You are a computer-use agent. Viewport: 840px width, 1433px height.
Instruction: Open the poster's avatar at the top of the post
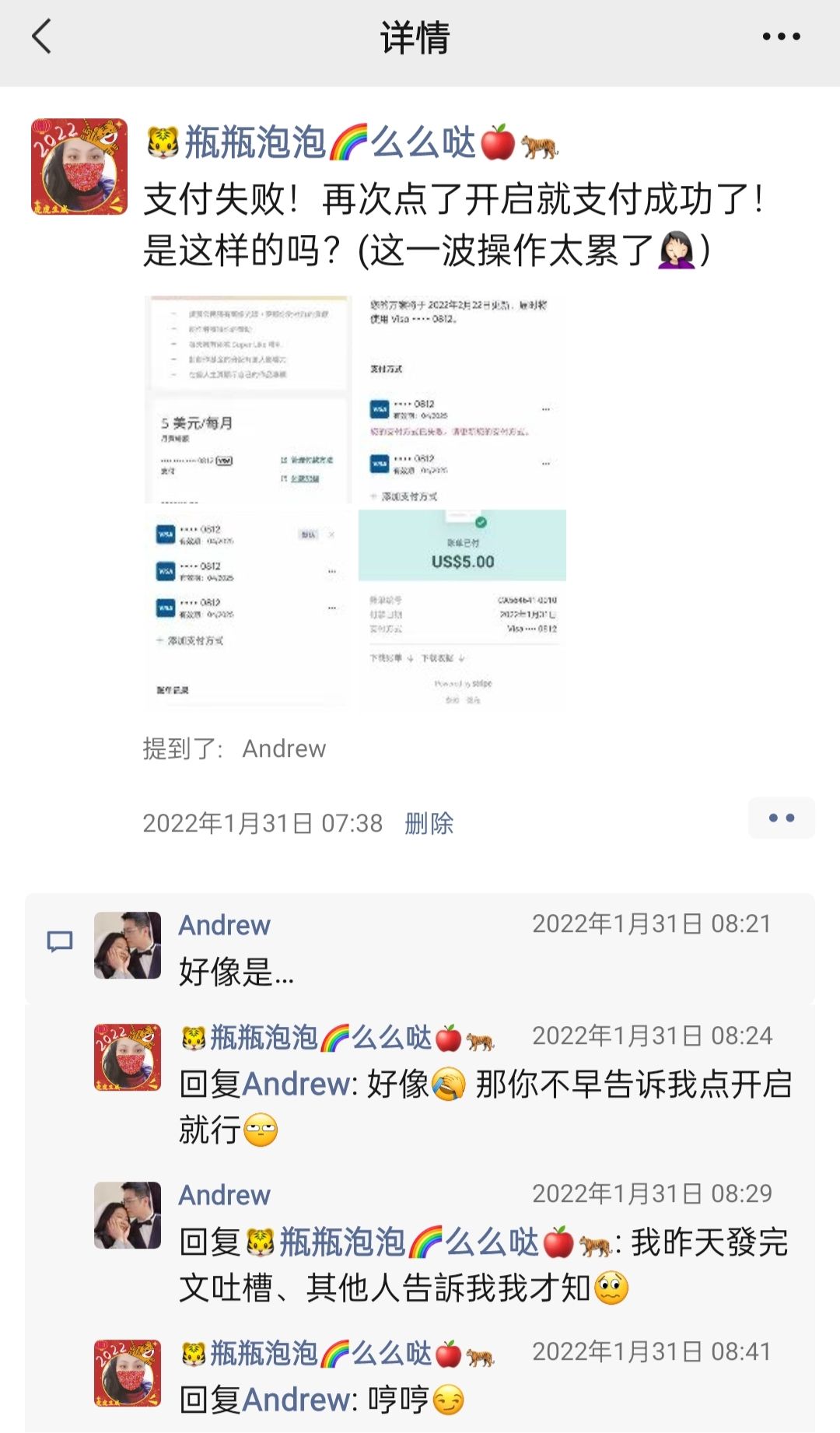click(x=79, y=166)
